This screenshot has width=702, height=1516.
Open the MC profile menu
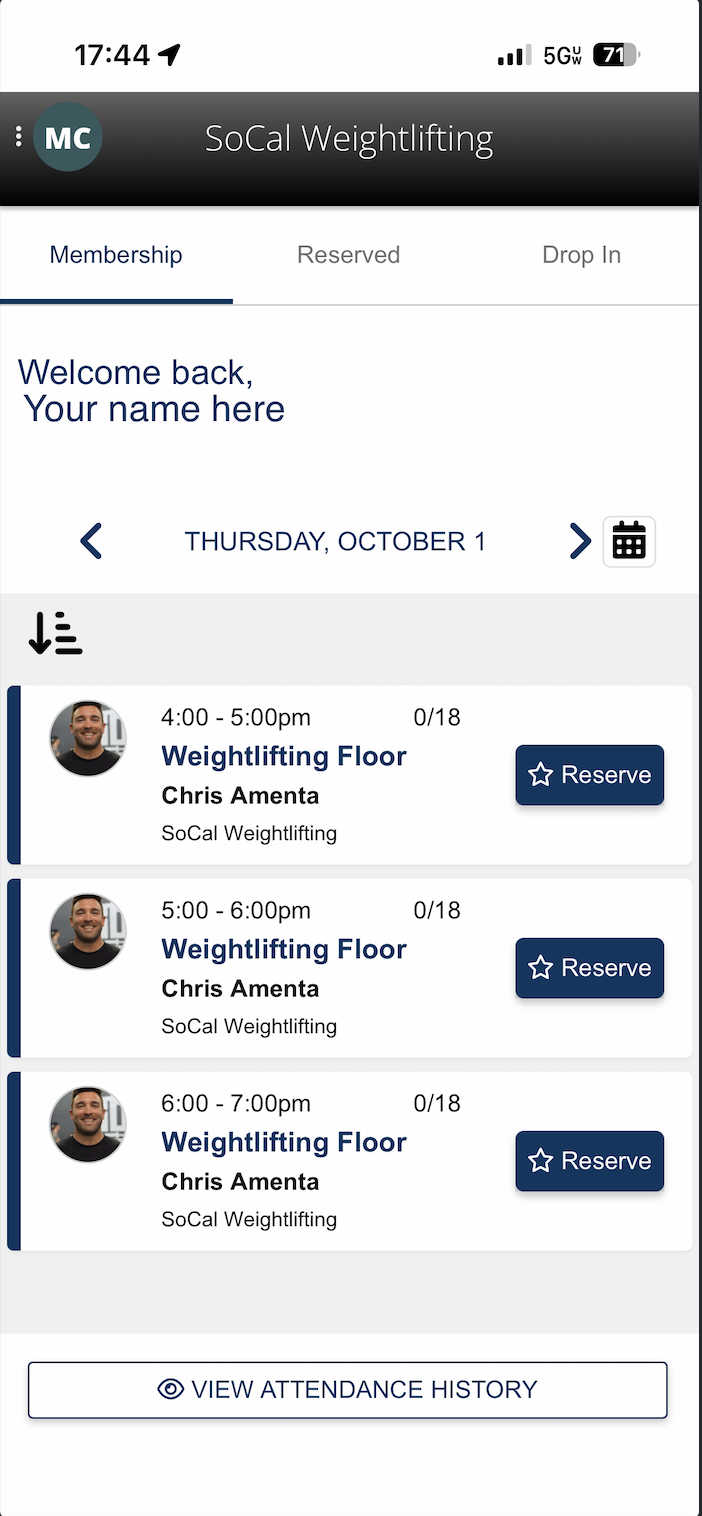pos(67,137)
